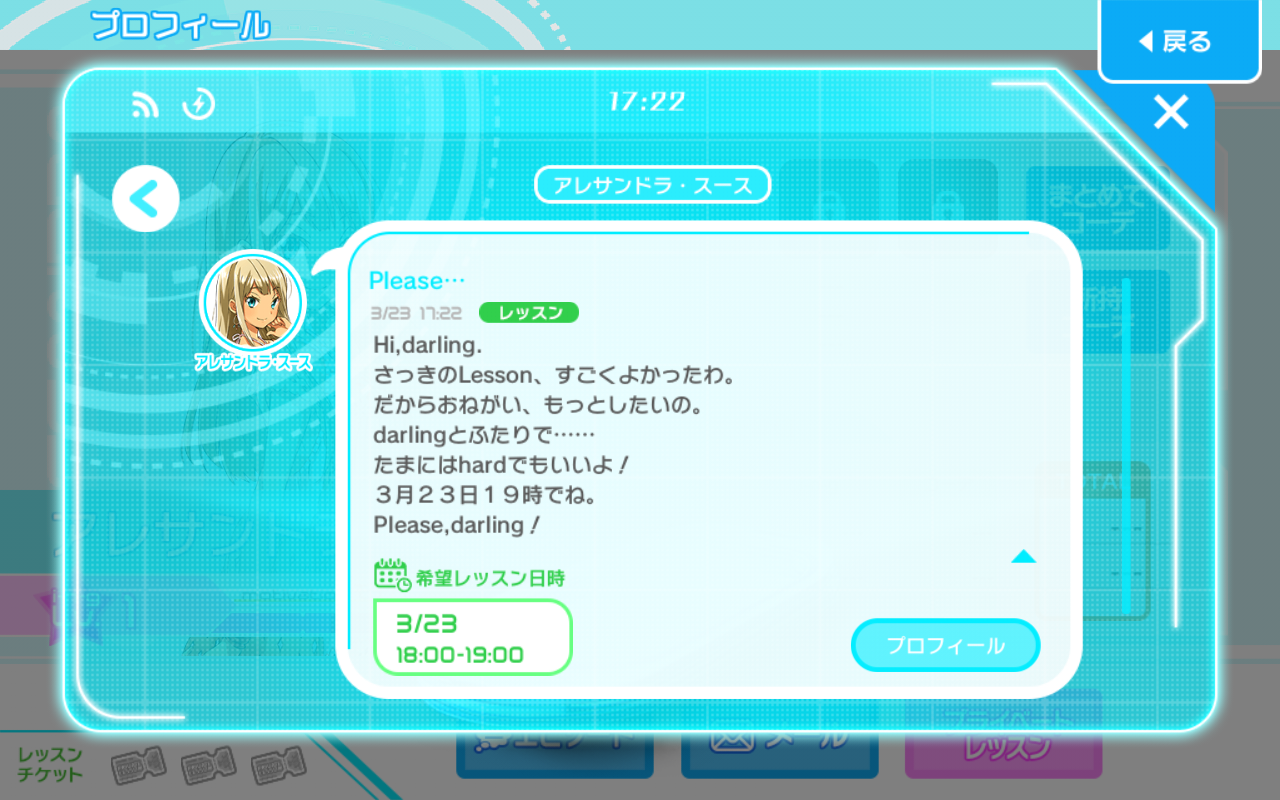Tap the small up-arrow in the message
The width and height of the screenshot is (1280, 800).
point(1022,557)
